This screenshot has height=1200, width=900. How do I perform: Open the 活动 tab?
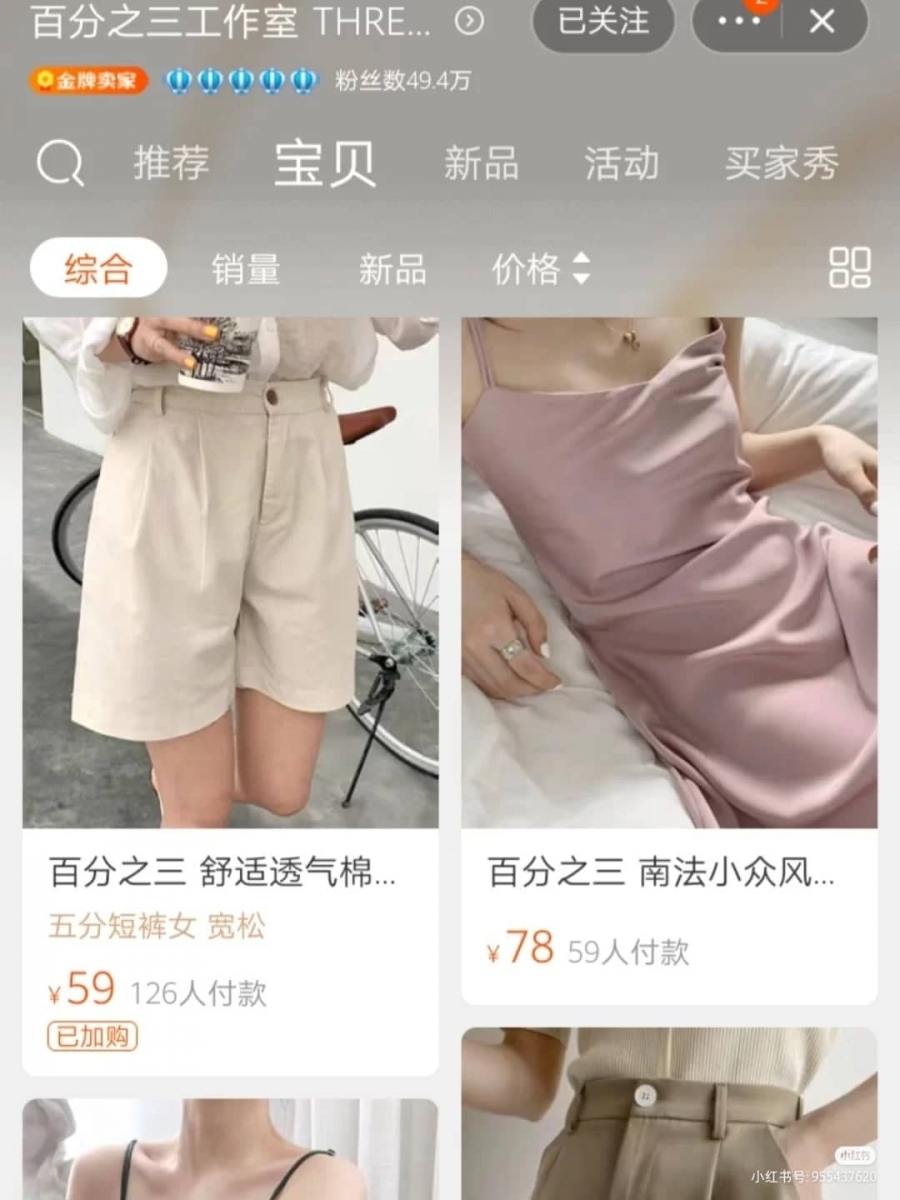pos(621,163)
